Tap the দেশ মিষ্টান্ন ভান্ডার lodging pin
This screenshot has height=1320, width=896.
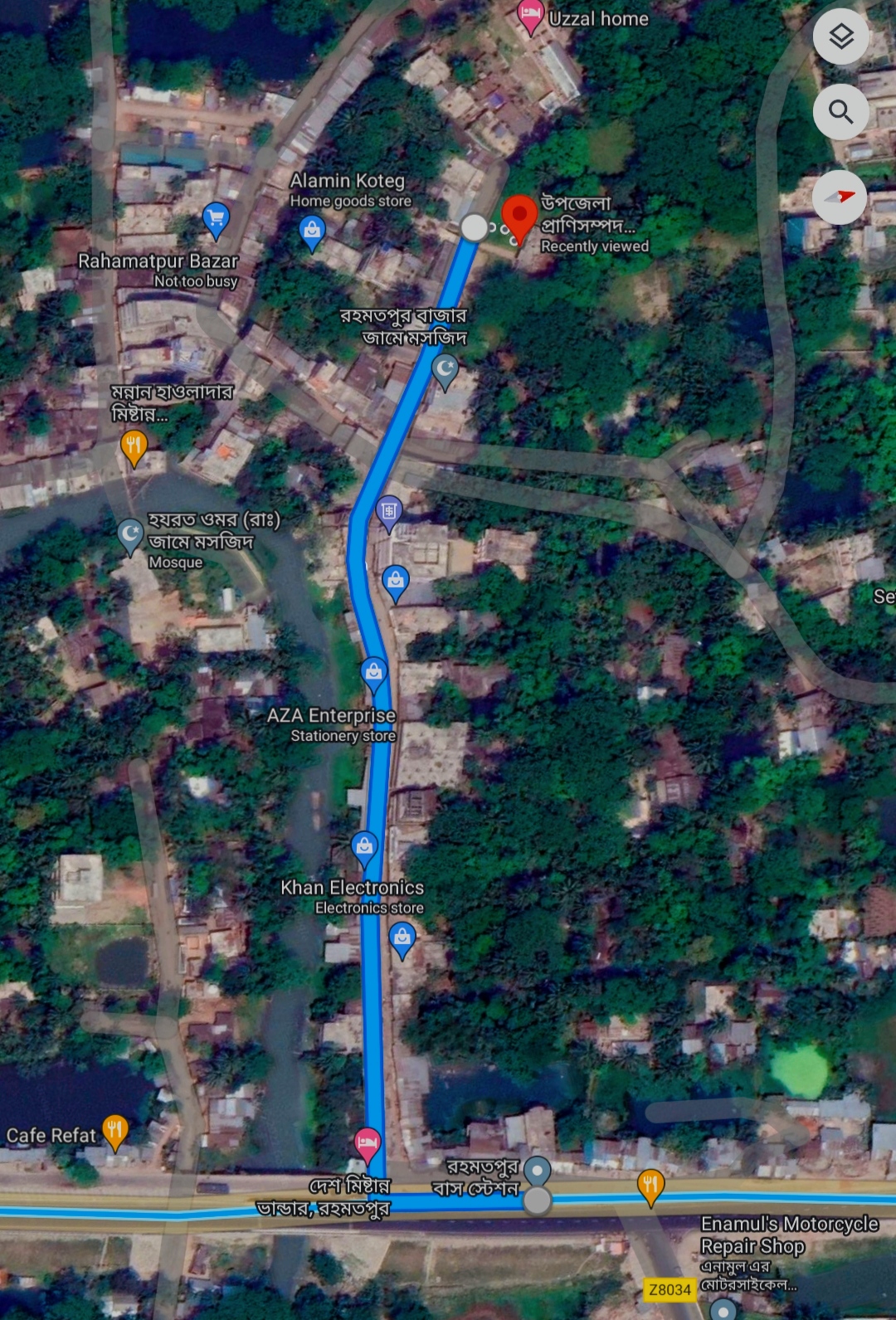(368, 1144)
